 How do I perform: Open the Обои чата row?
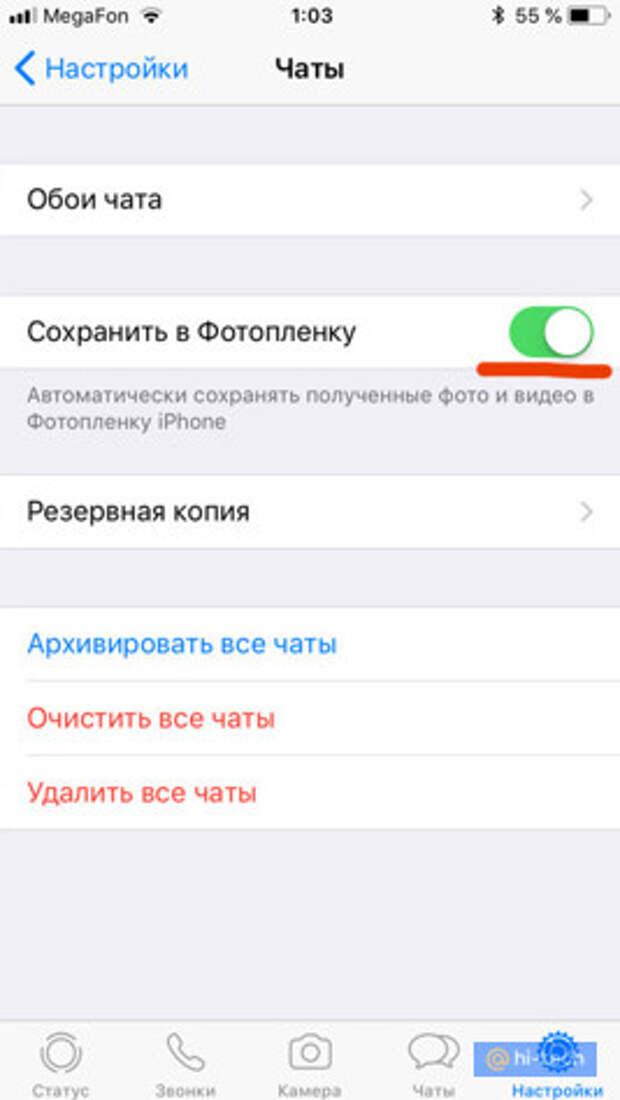pos(310,201)
